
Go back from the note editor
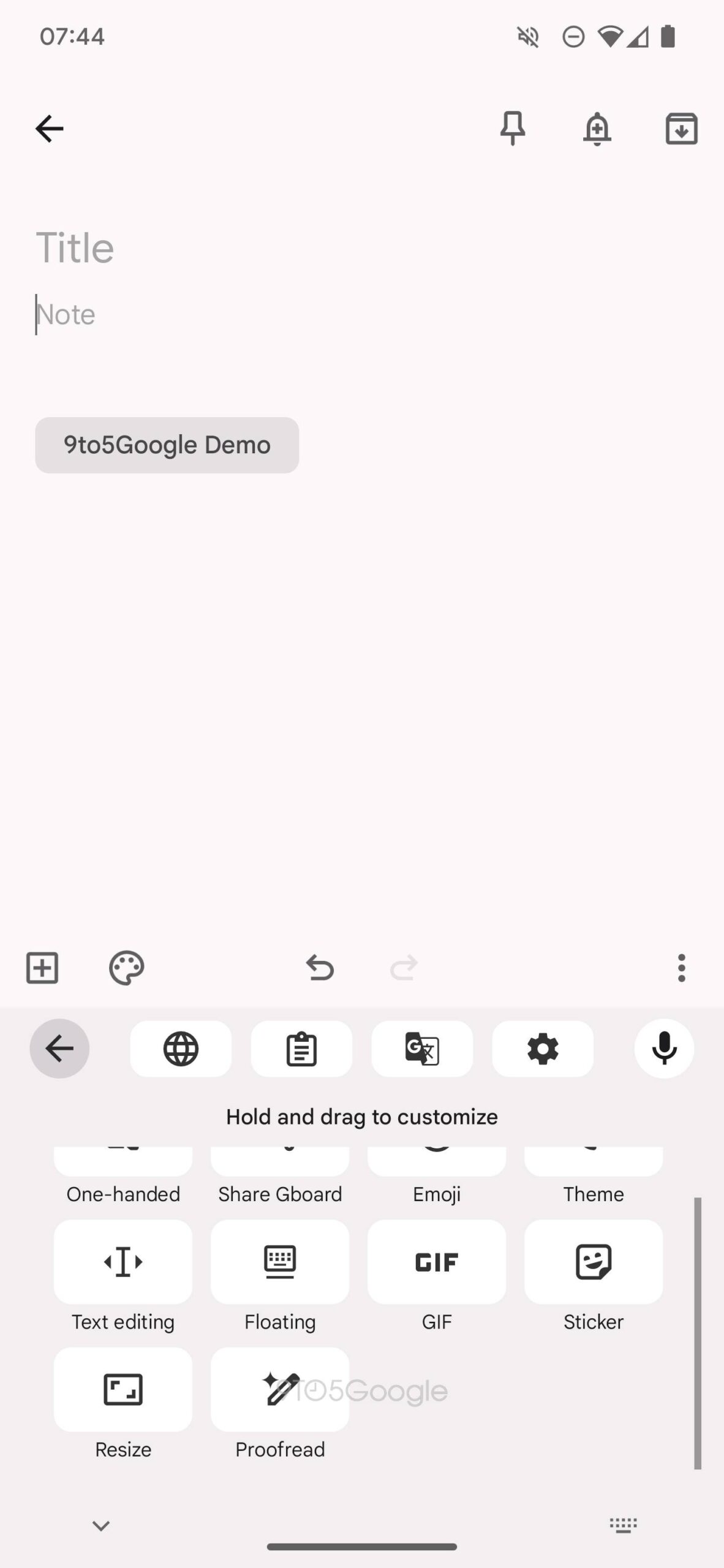(49, 129)
